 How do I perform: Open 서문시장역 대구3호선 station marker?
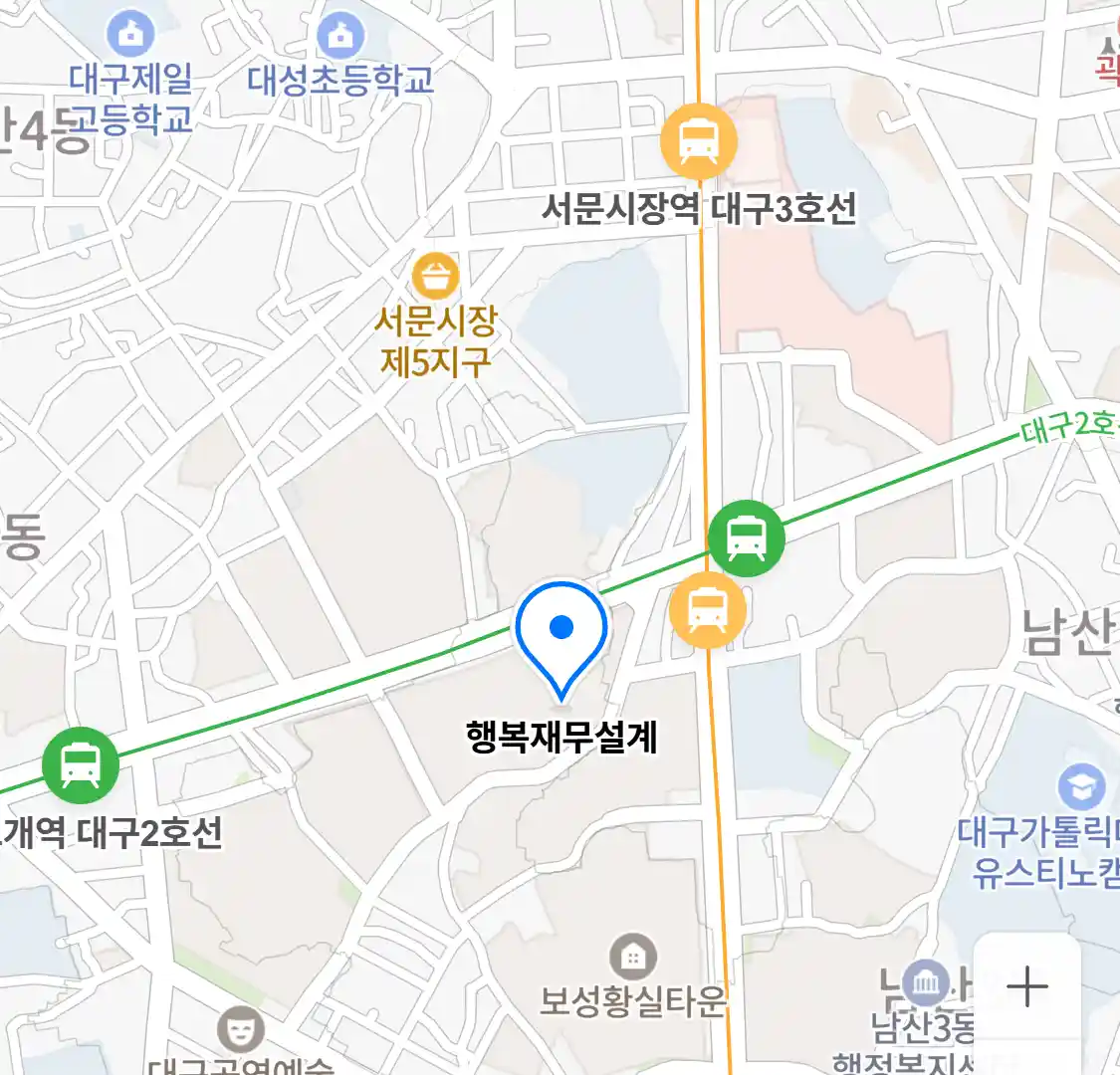point(699,141)
